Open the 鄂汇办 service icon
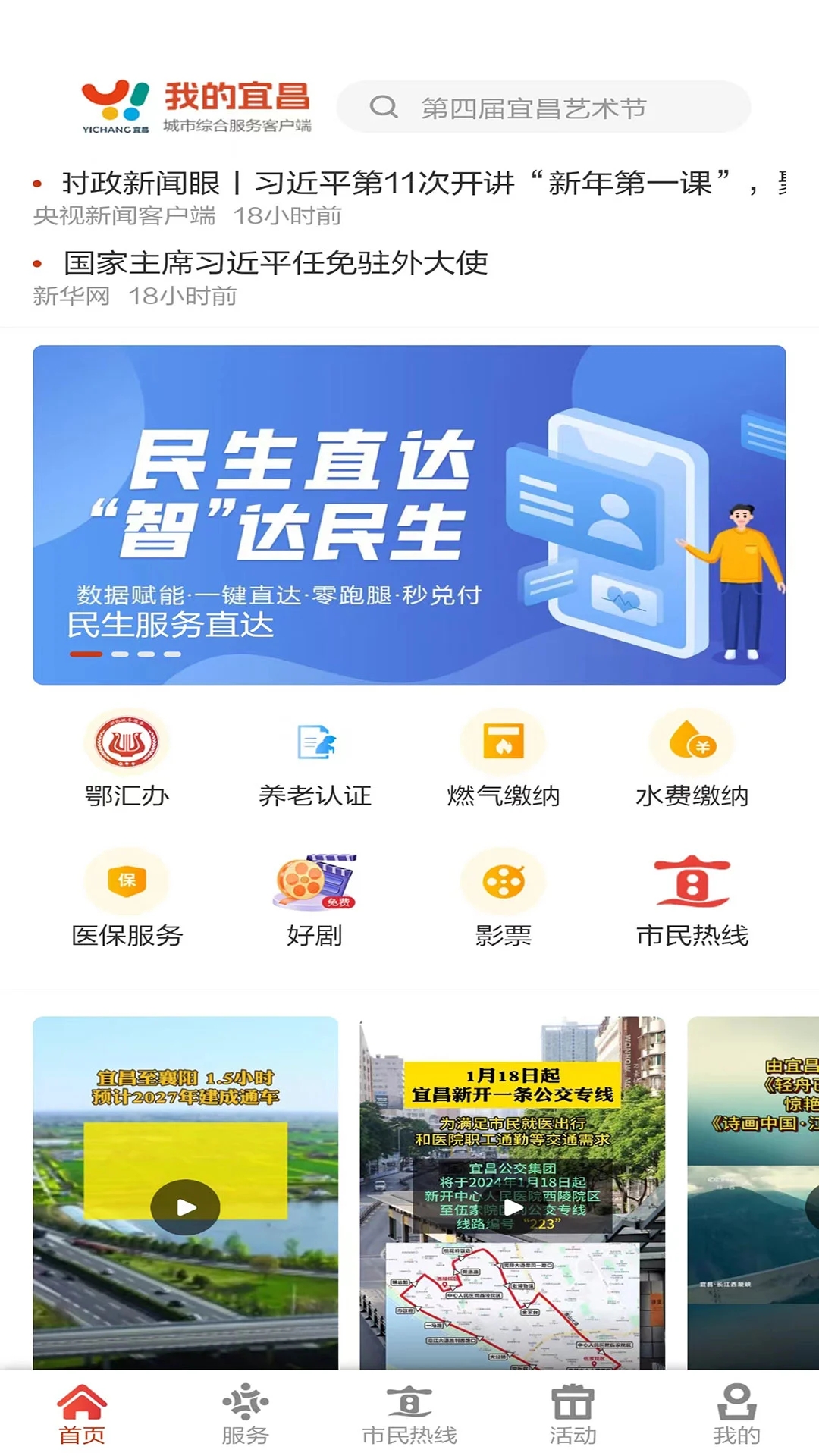Image resolution: width=819 pixels, height=1456 pixels. [x=127, y=758]
